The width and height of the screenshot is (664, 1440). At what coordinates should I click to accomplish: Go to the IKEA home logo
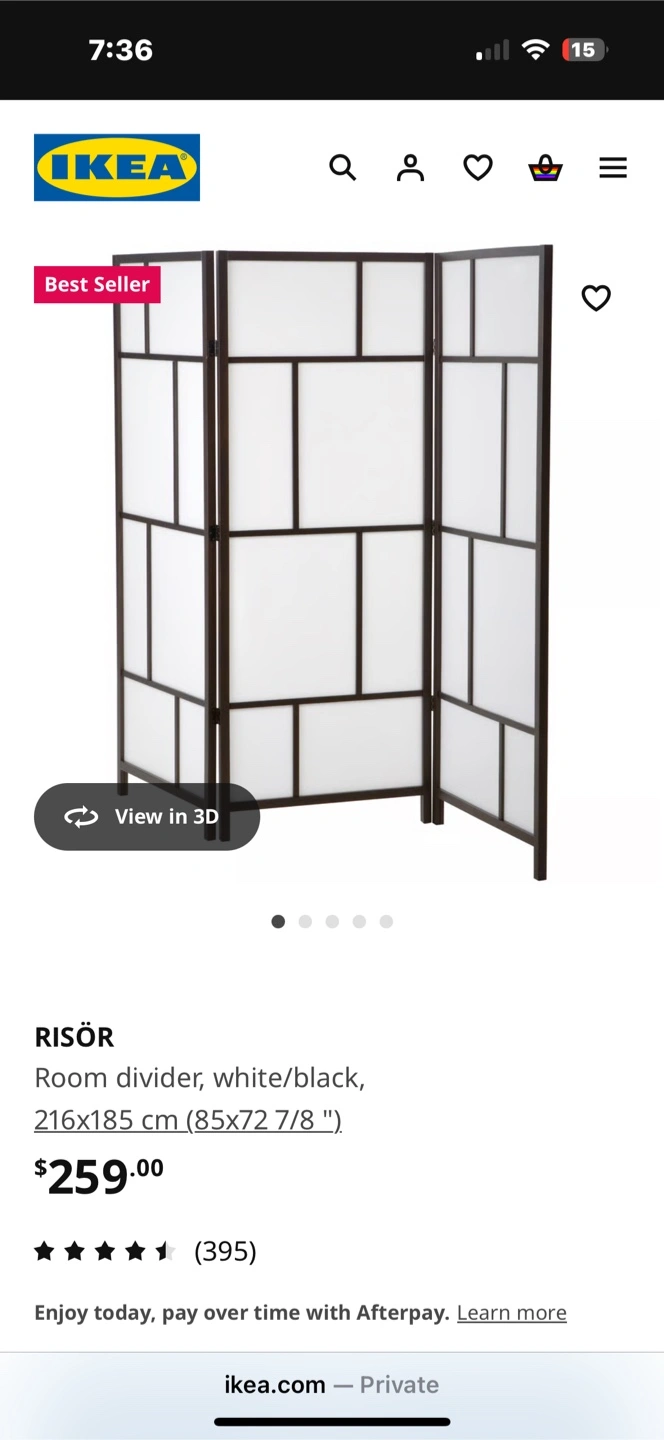(117, 167)
